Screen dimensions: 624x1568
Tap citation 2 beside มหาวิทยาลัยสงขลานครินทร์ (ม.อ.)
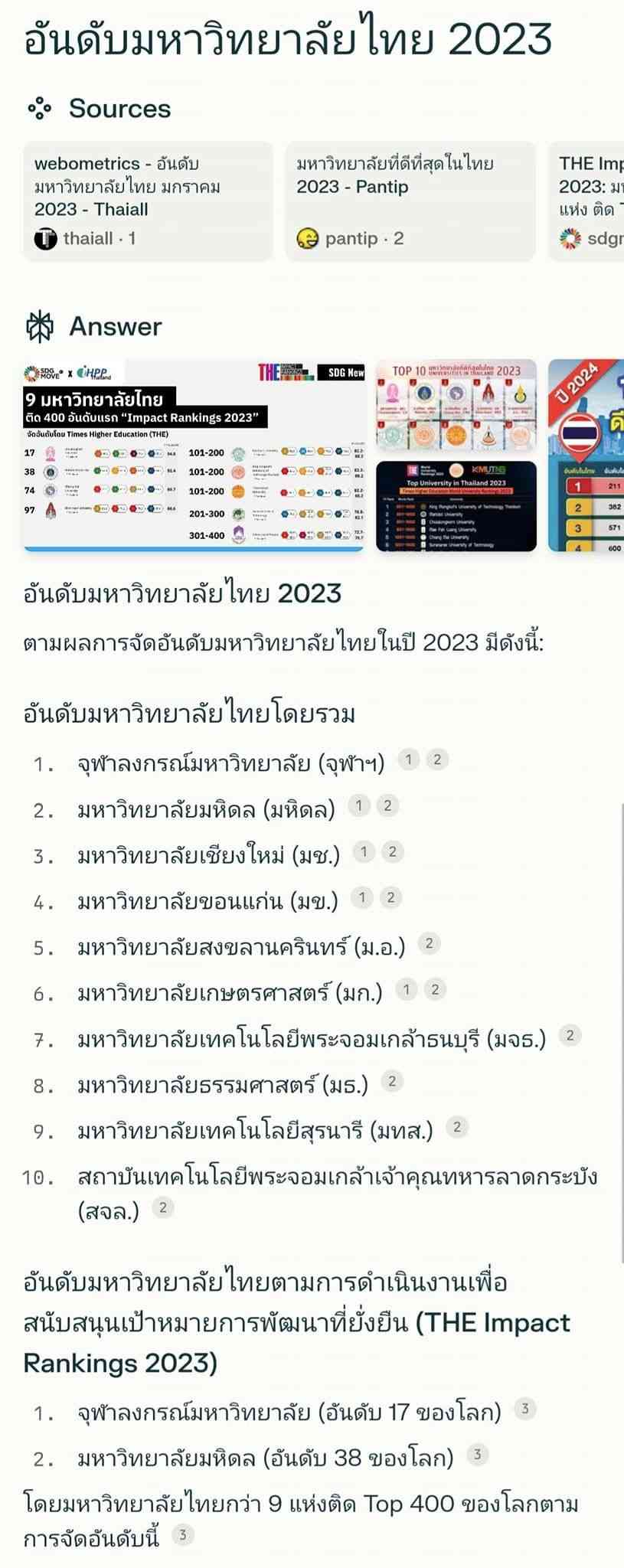point(429,943)
